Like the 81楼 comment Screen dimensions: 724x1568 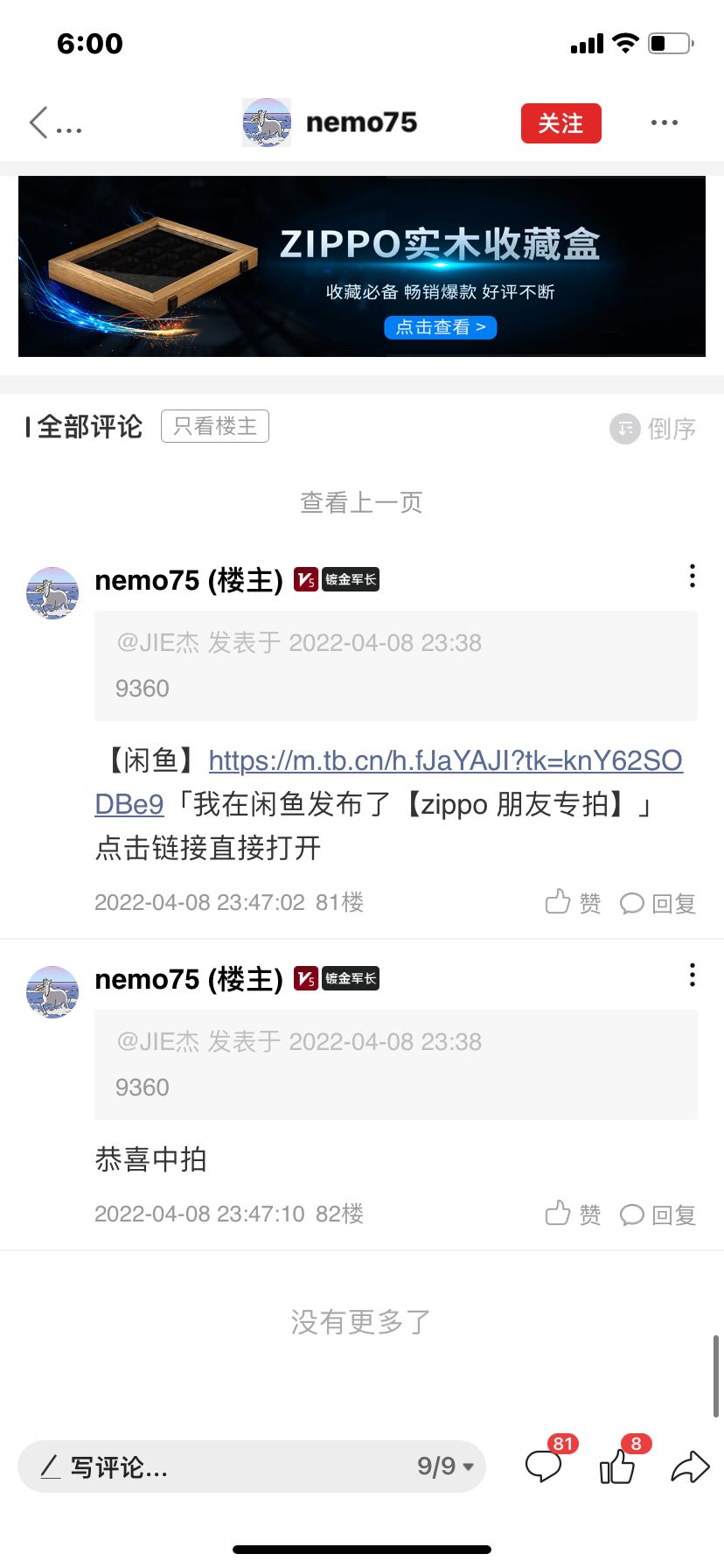(x=573, y=902)
